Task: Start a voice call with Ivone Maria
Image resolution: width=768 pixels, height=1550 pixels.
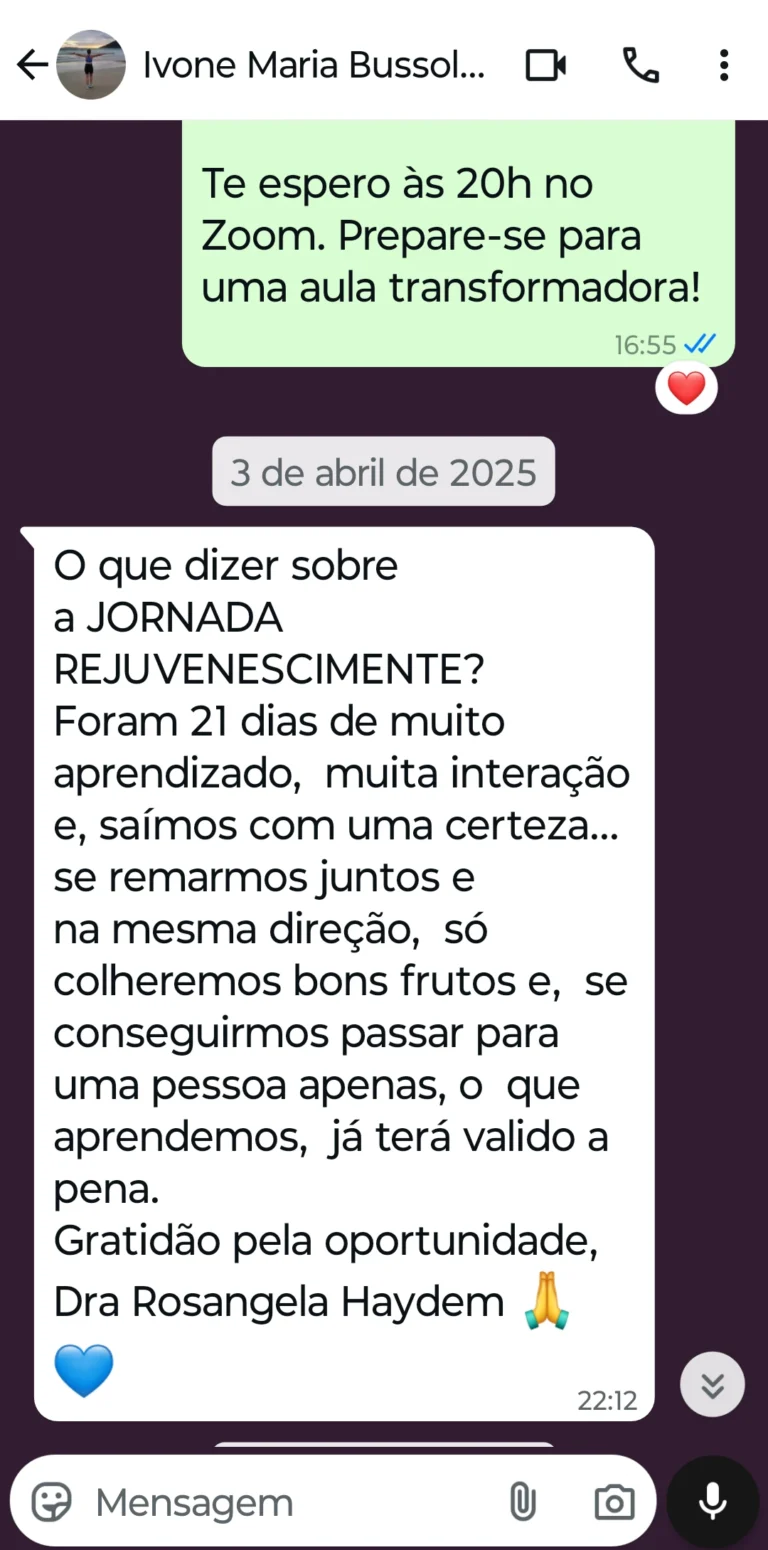Action: (x=641, y=64)
